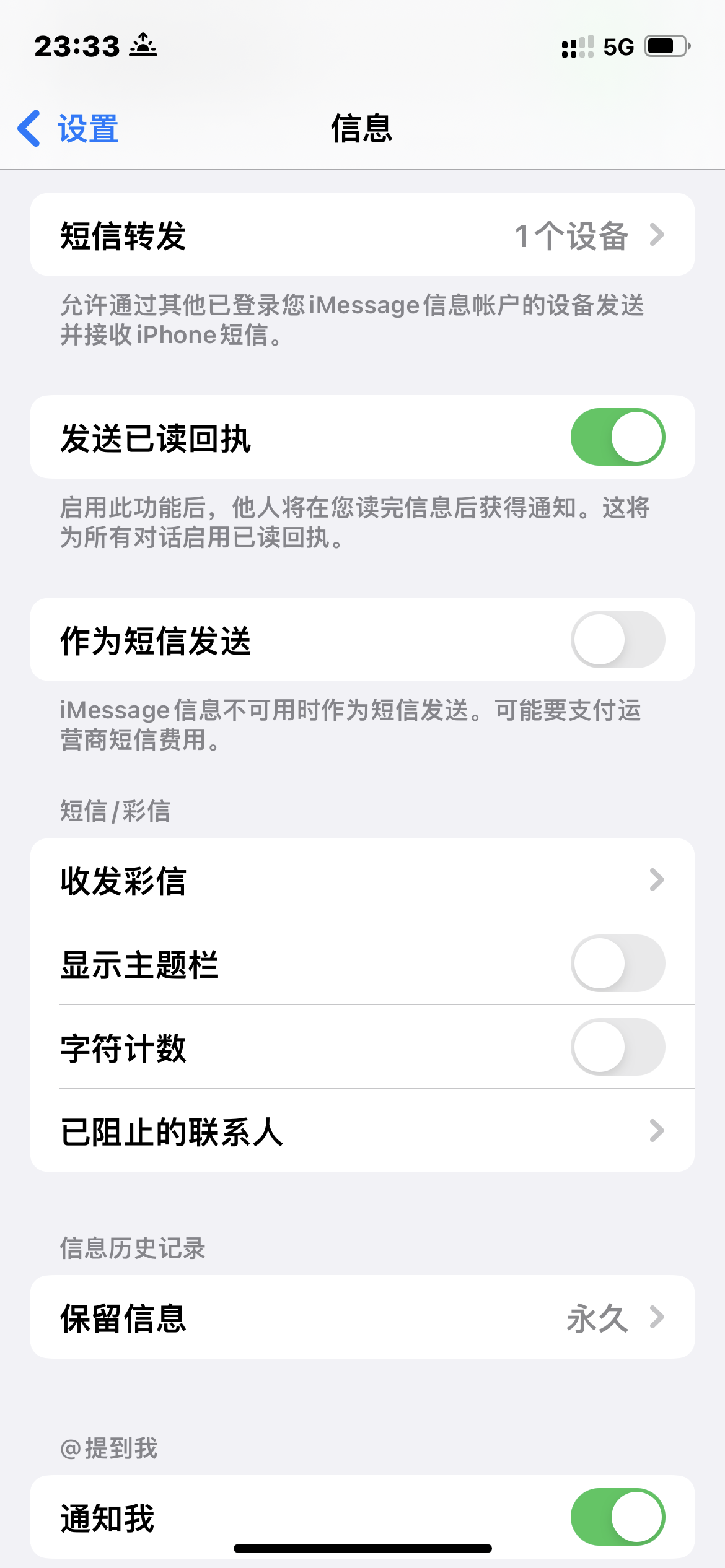
Task: Enable 作为短信发送 switch
Action: [617, 640]
